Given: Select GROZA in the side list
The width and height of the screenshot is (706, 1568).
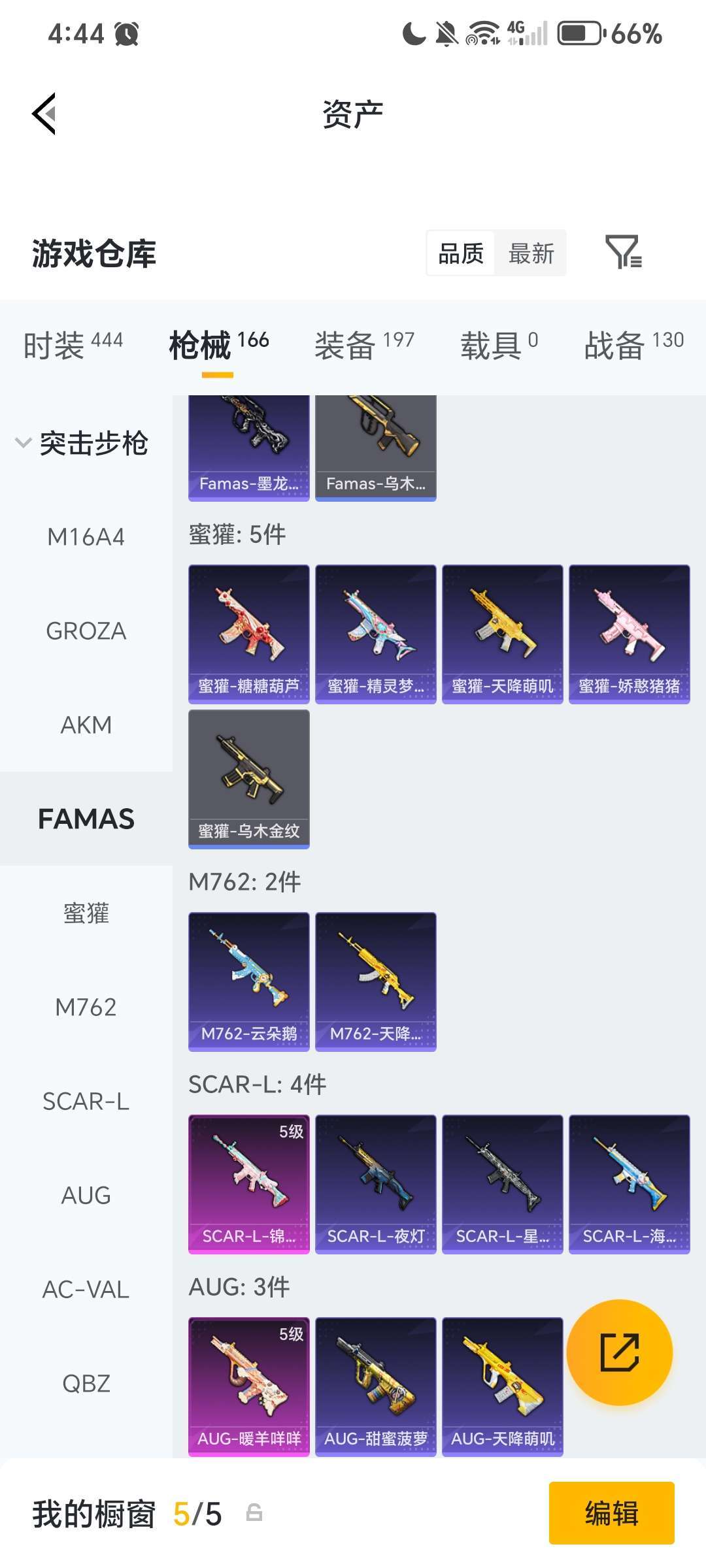Looking at the screenshot, I should click(x=86, y=631).
